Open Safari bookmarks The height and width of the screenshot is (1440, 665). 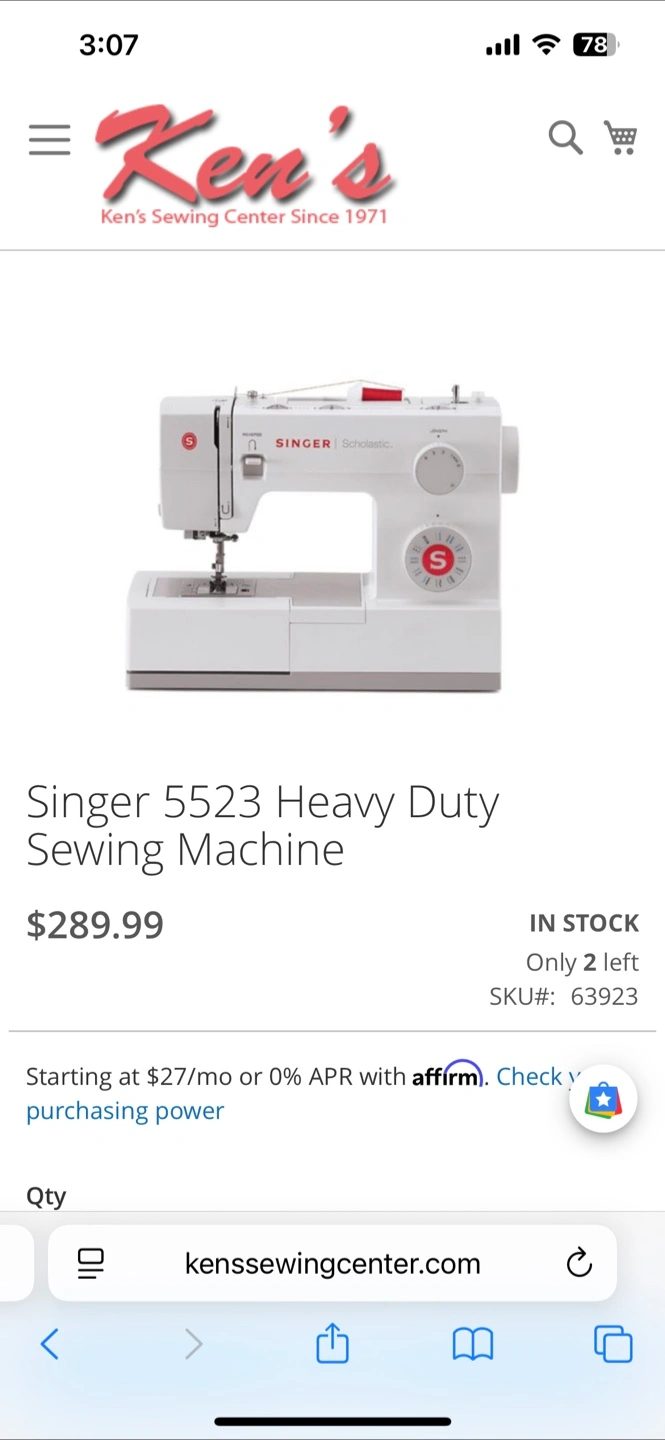pos(473,1344)
